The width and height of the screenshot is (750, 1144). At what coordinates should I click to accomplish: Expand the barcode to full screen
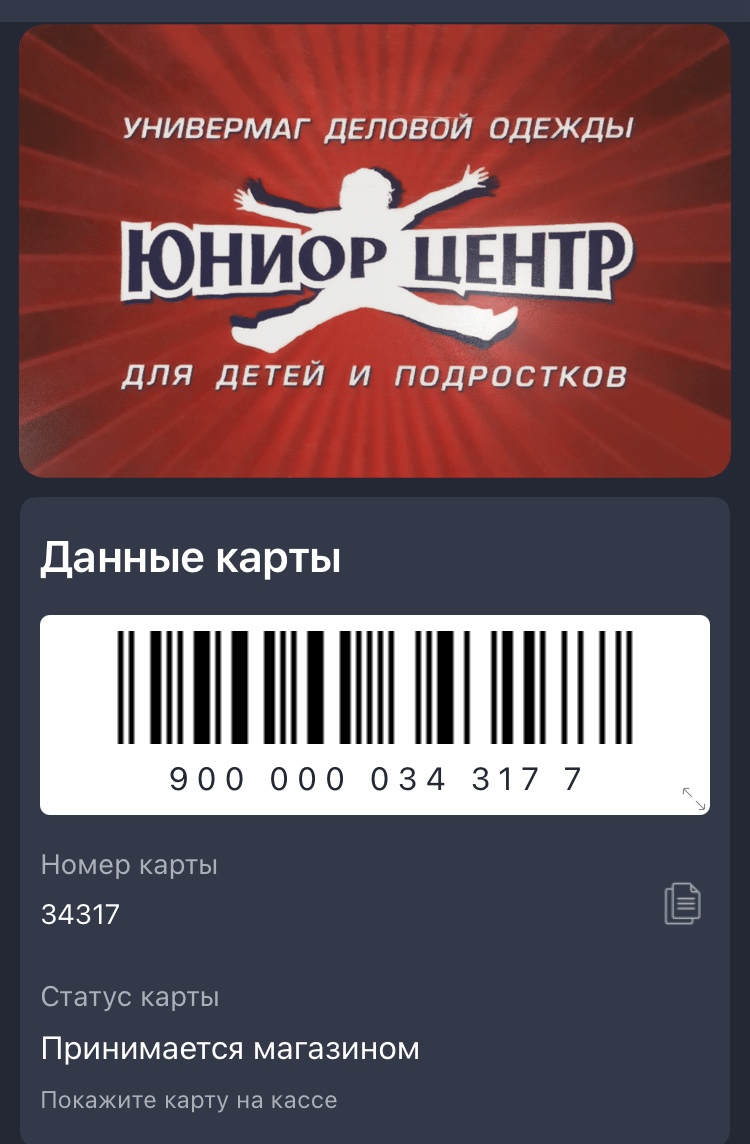pos(693,798)
